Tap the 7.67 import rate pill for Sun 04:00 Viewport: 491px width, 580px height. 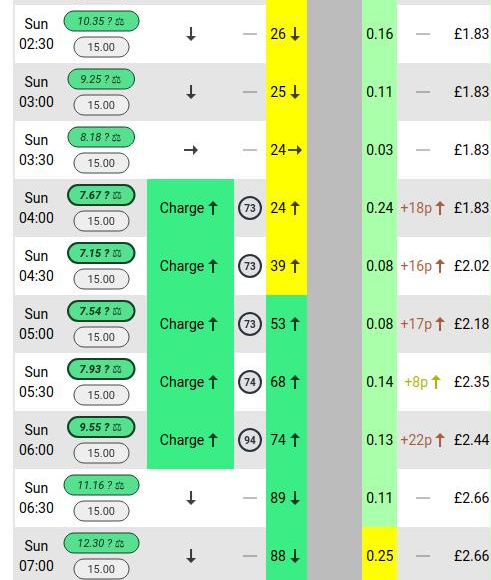point(101,195)
